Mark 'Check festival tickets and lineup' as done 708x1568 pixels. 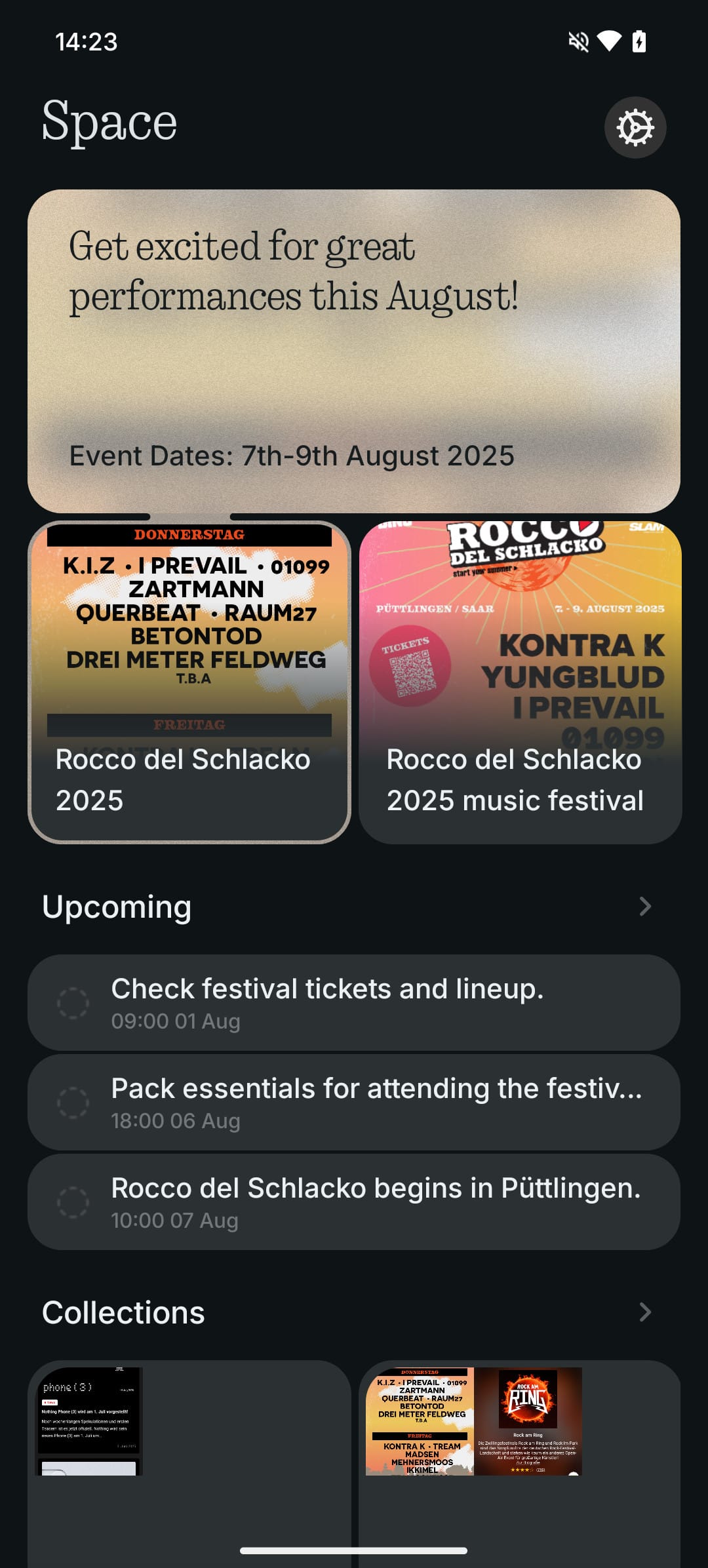click(73, 1003)
